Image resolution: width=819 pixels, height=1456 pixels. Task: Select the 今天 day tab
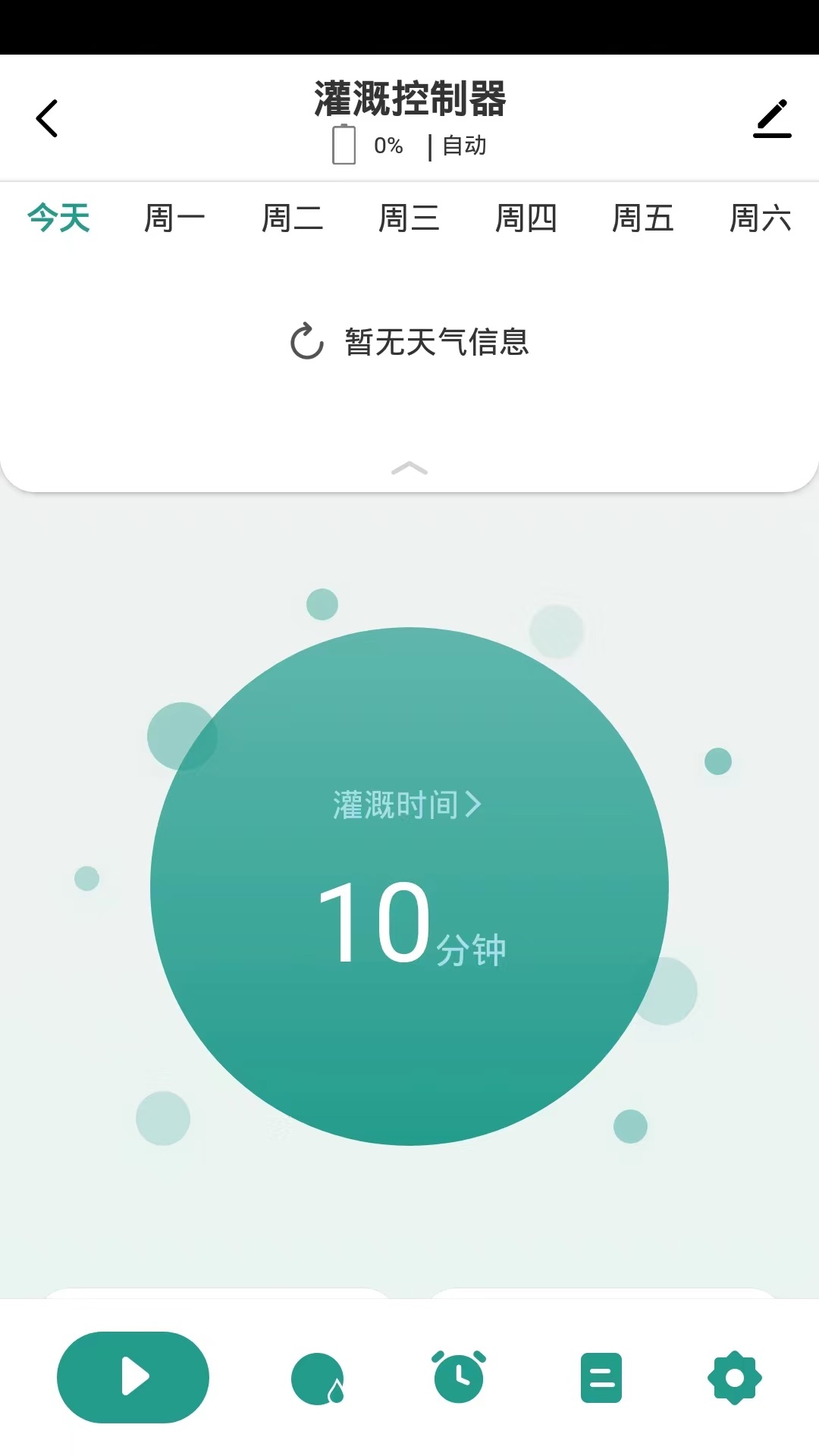pos(58,218)
